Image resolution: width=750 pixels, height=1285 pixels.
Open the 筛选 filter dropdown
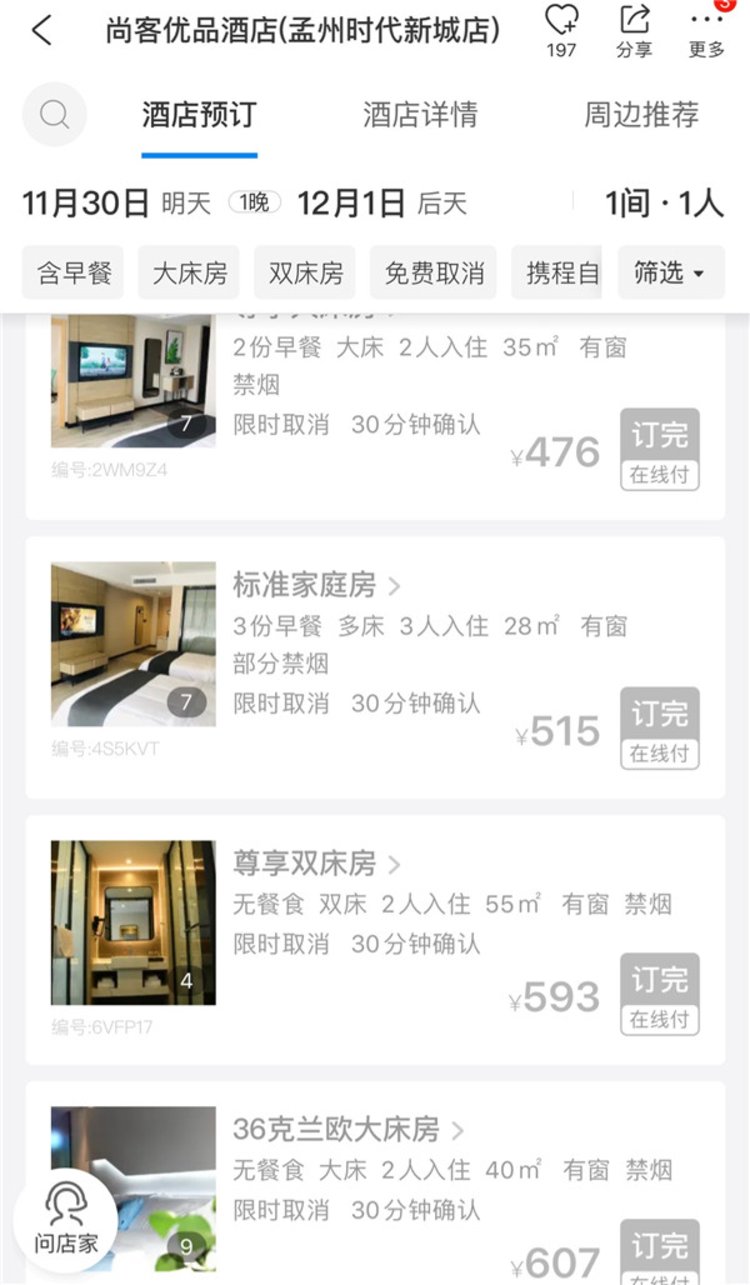click(670, 272)
